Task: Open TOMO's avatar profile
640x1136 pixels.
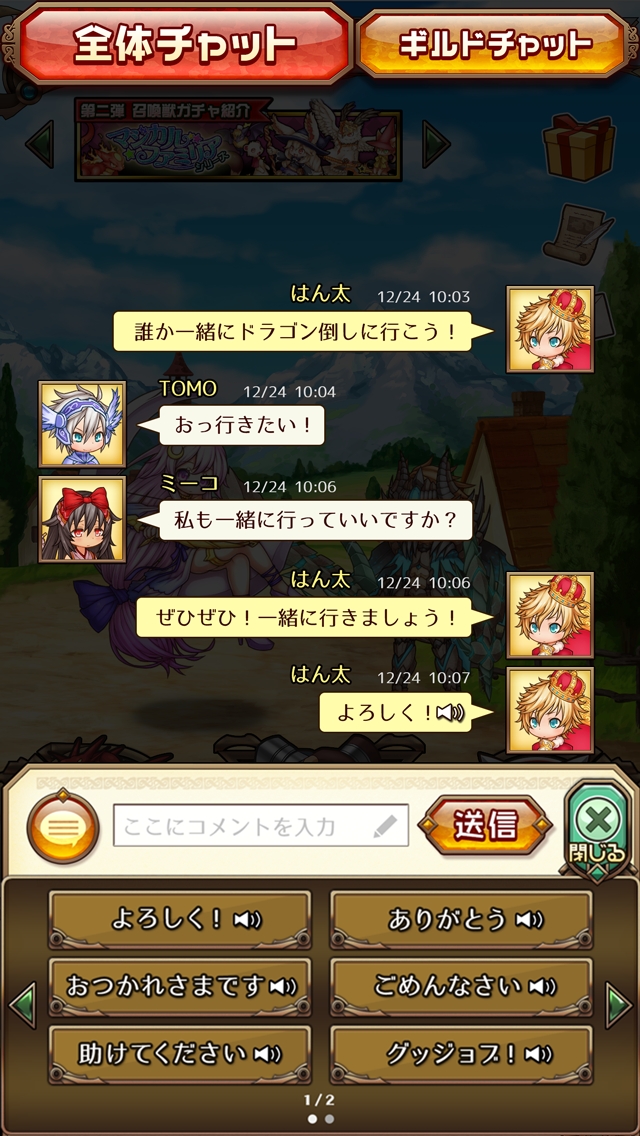Action: coord(82,424)
